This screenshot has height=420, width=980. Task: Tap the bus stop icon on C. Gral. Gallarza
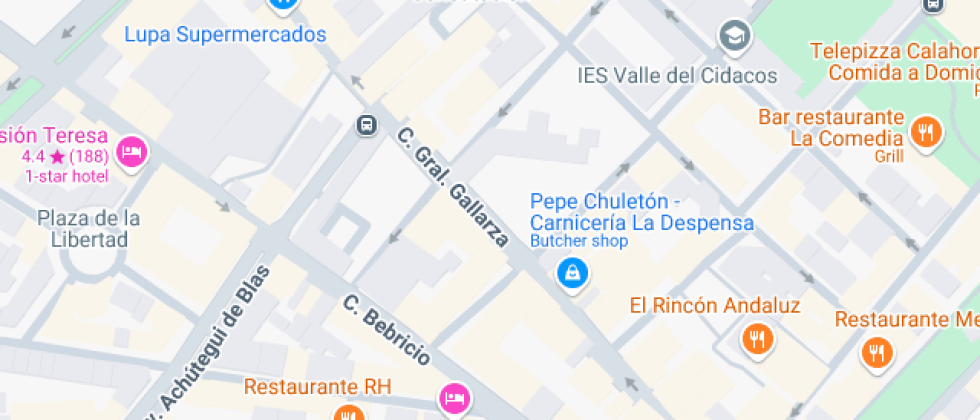pyautogui.click(x=367, y=125)
